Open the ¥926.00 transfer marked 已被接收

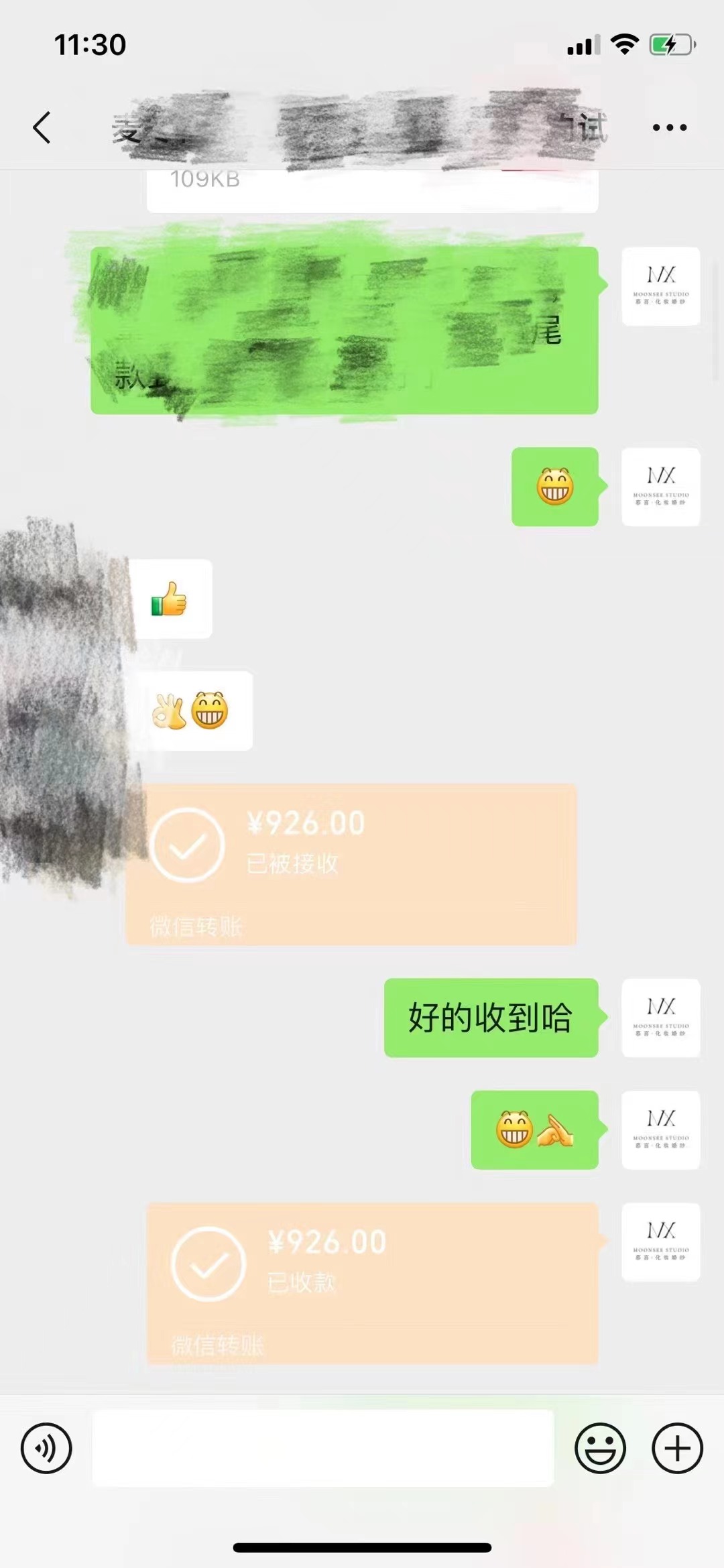pyautogui.click(x=351, y=865)
